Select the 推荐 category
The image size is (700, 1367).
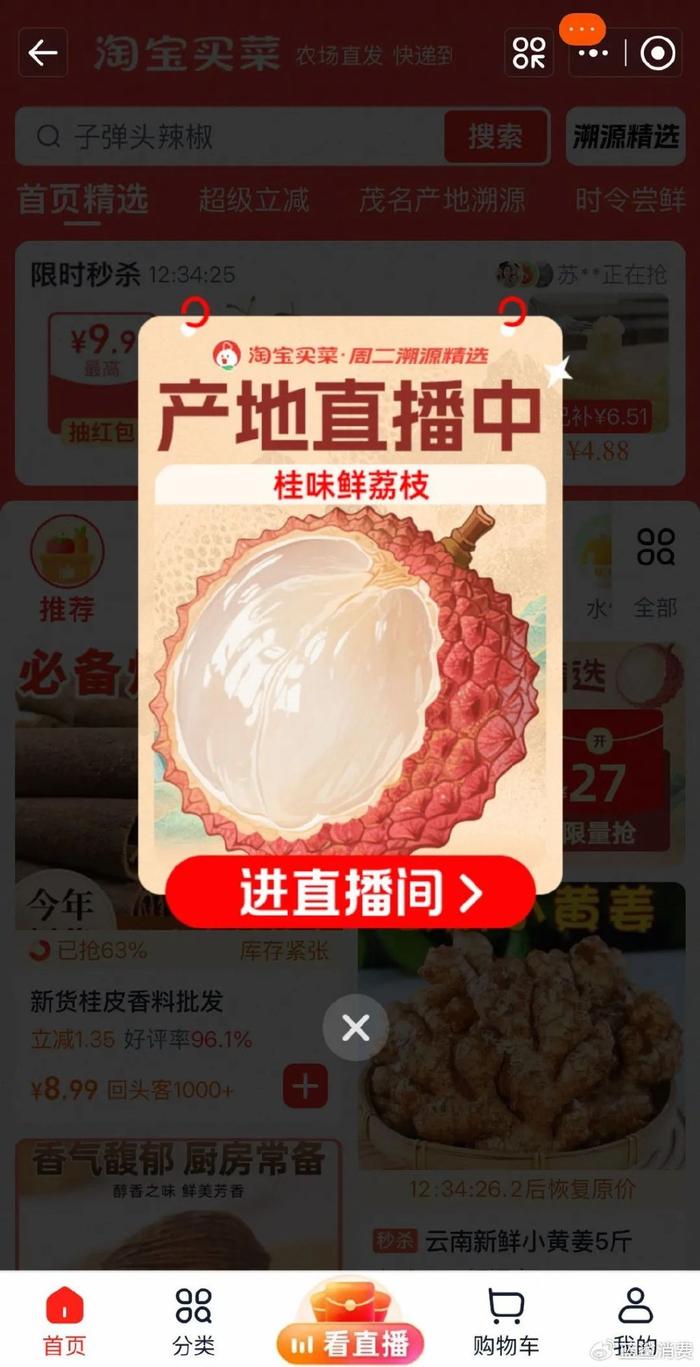pyautogui.click(x=67, y=568)
